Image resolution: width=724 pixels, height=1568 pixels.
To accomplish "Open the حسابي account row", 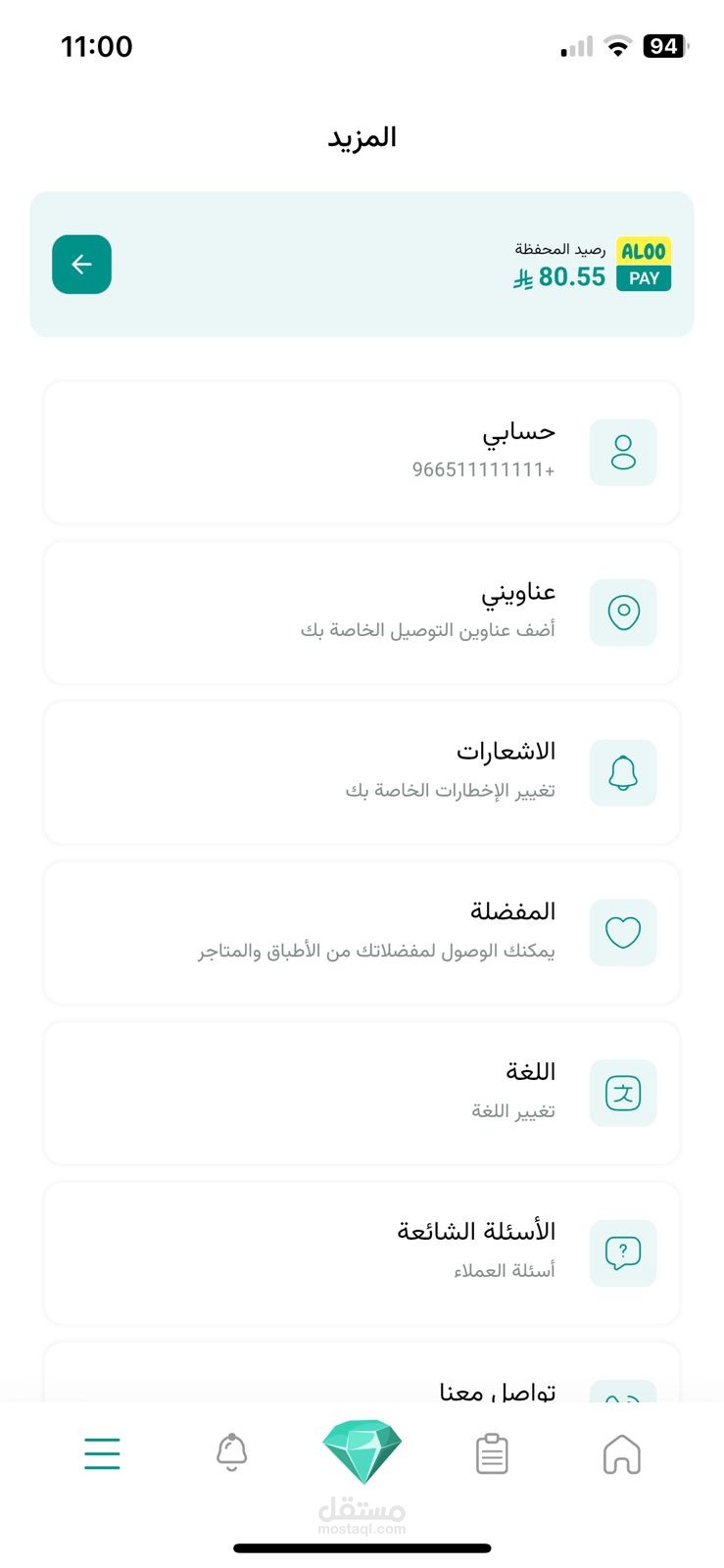I will click(x=362, y=453).
